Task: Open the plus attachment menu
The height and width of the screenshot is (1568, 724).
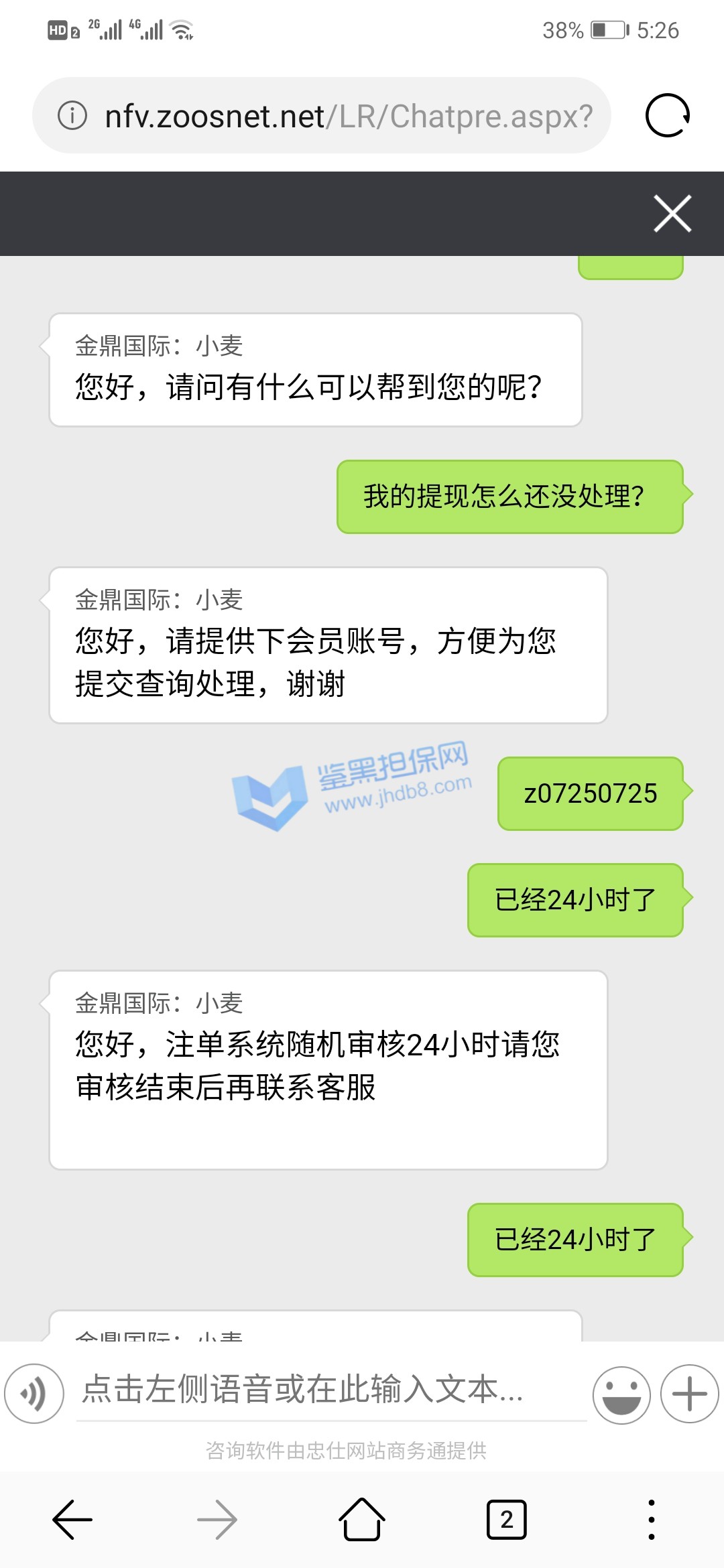Action: pyautogui.click(x=689, y=1394)
